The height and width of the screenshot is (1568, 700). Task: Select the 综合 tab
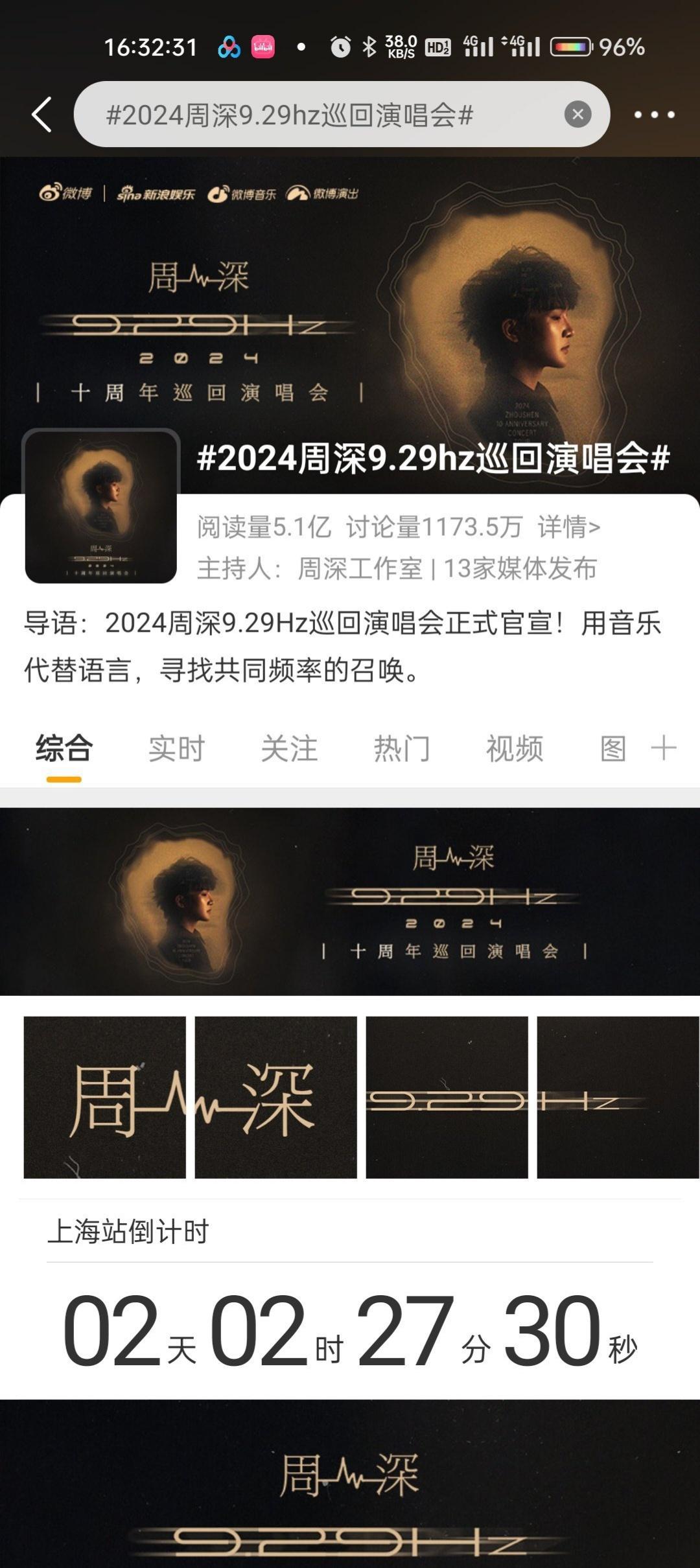[64, 749]
